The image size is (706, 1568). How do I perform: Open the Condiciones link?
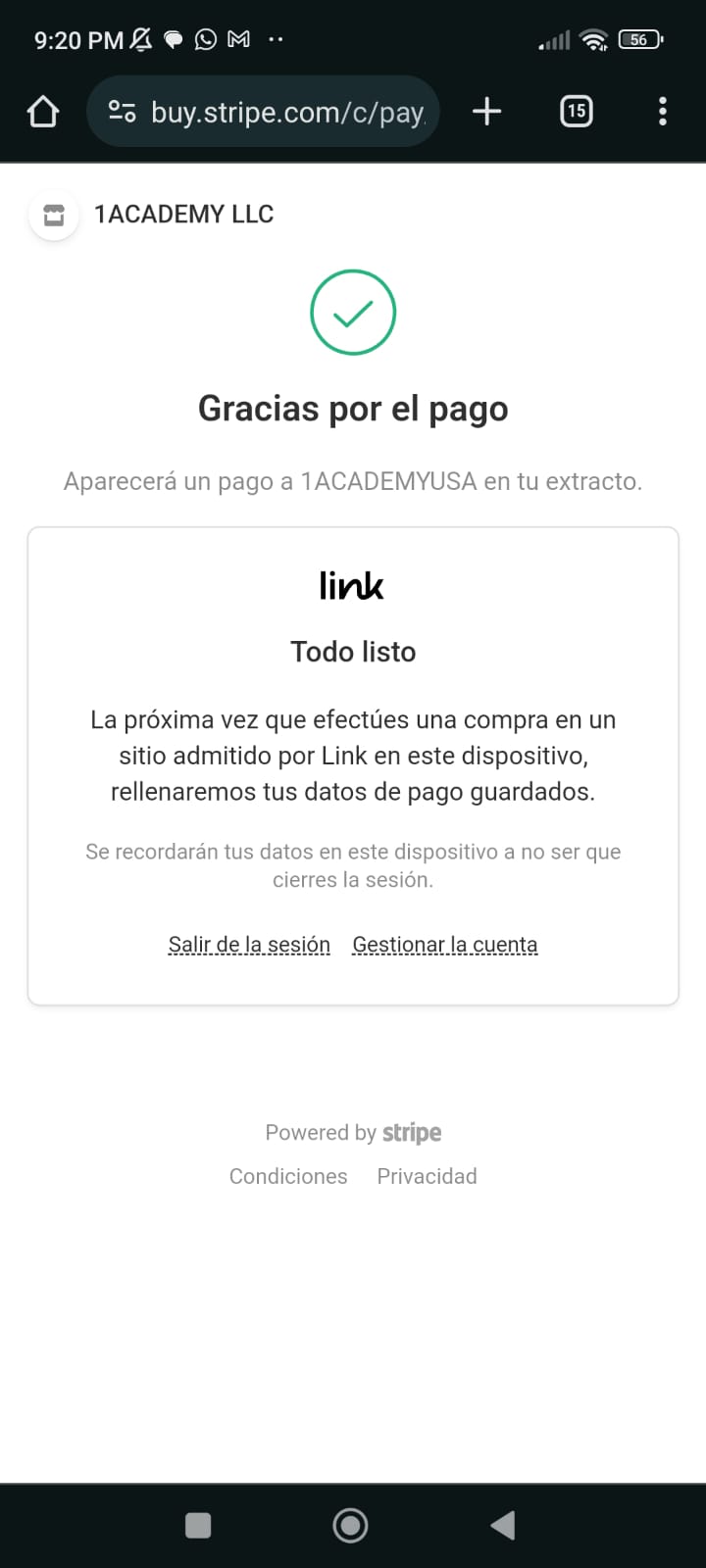pyautogui.click(x=288, y=1176)
